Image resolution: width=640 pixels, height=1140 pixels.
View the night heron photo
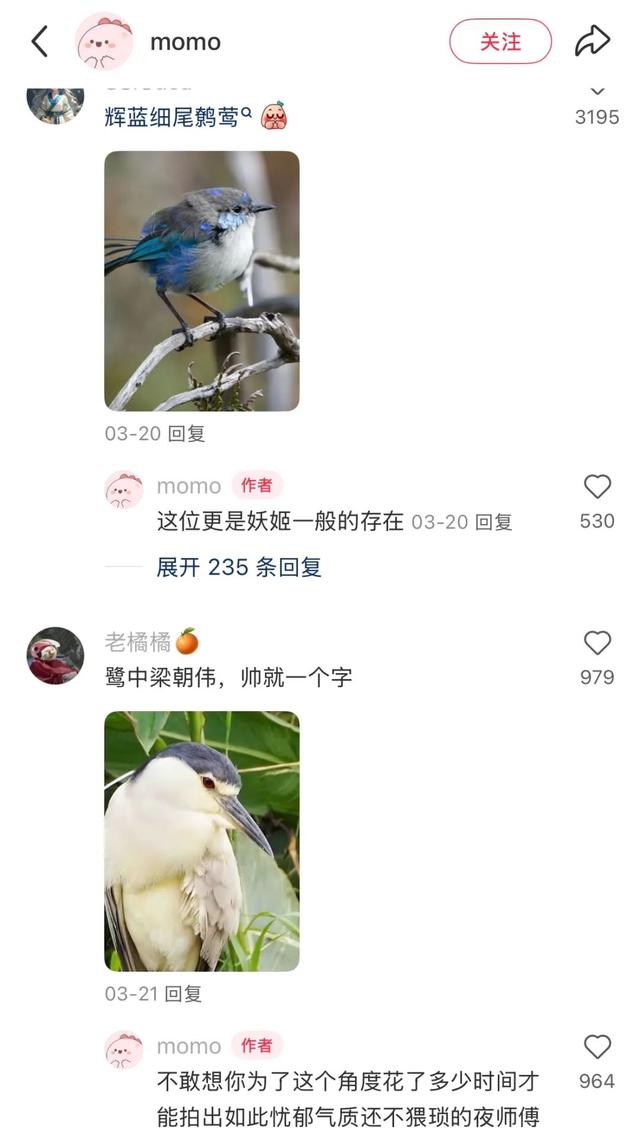pos(202,841)
